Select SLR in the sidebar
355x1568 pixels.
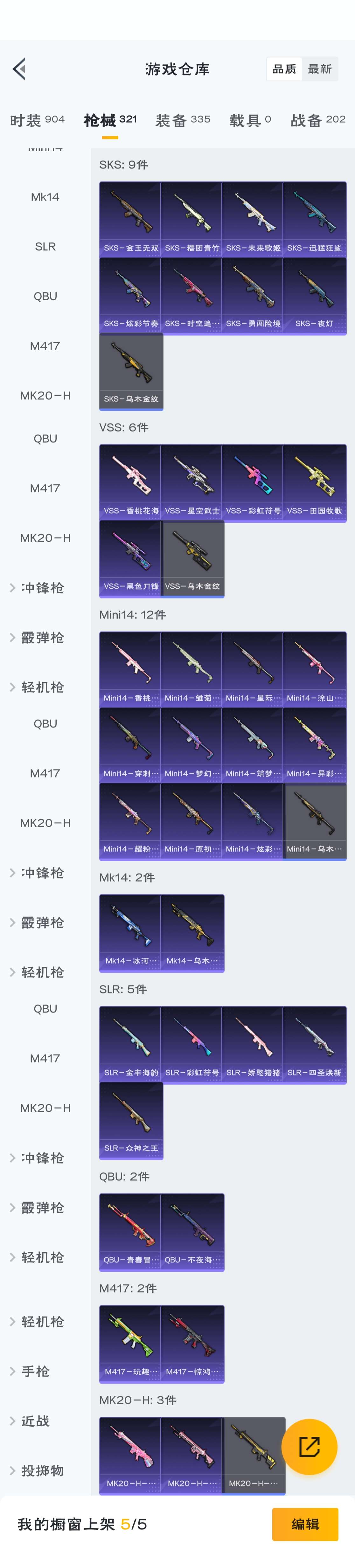click(x=45, y=247)
